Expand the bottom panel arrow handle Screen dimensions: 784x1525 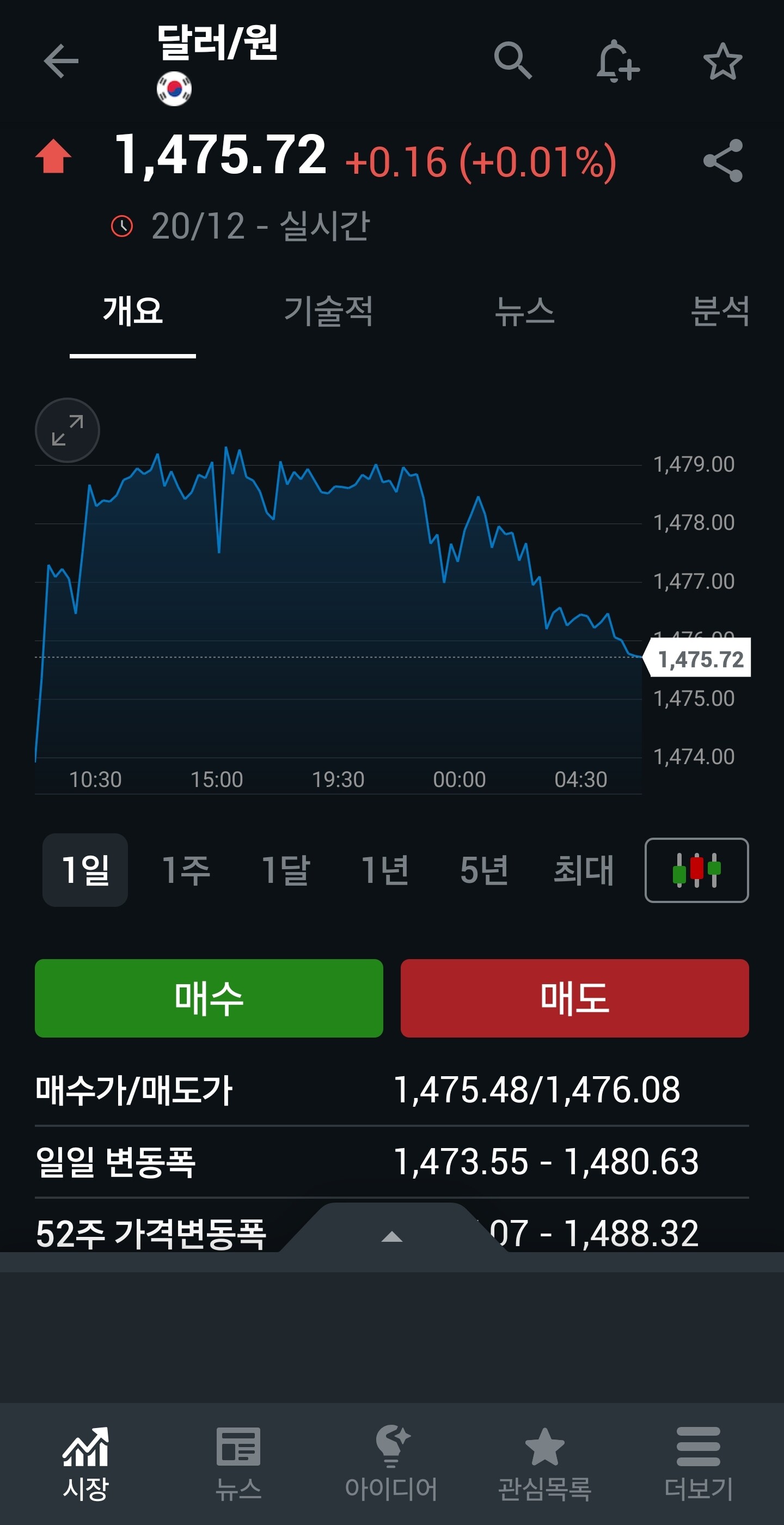pos(391,1236)
